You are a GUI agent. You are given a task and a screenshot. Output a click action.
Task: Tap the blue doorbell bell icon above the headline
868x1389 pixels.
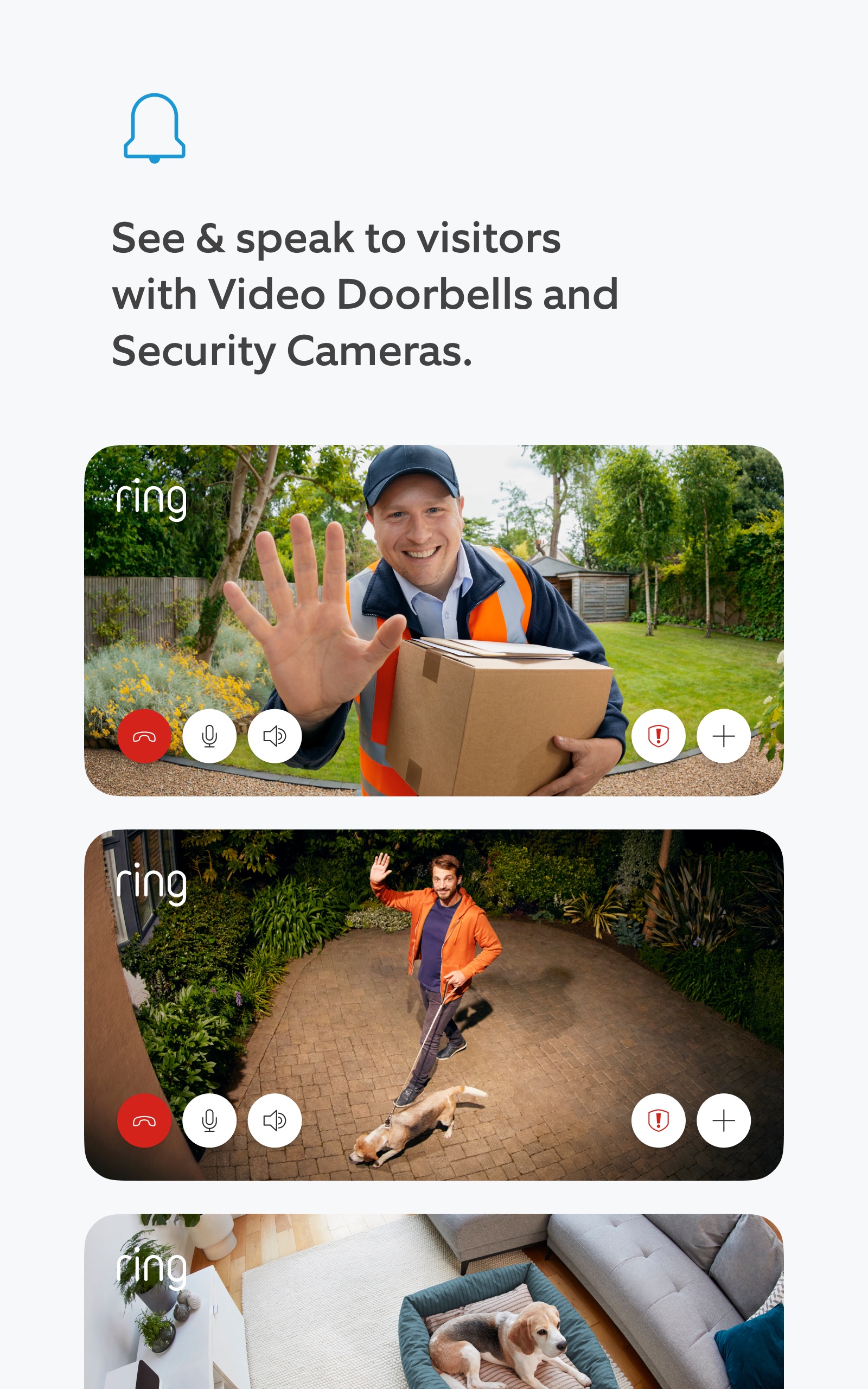[x=154, y=126]
